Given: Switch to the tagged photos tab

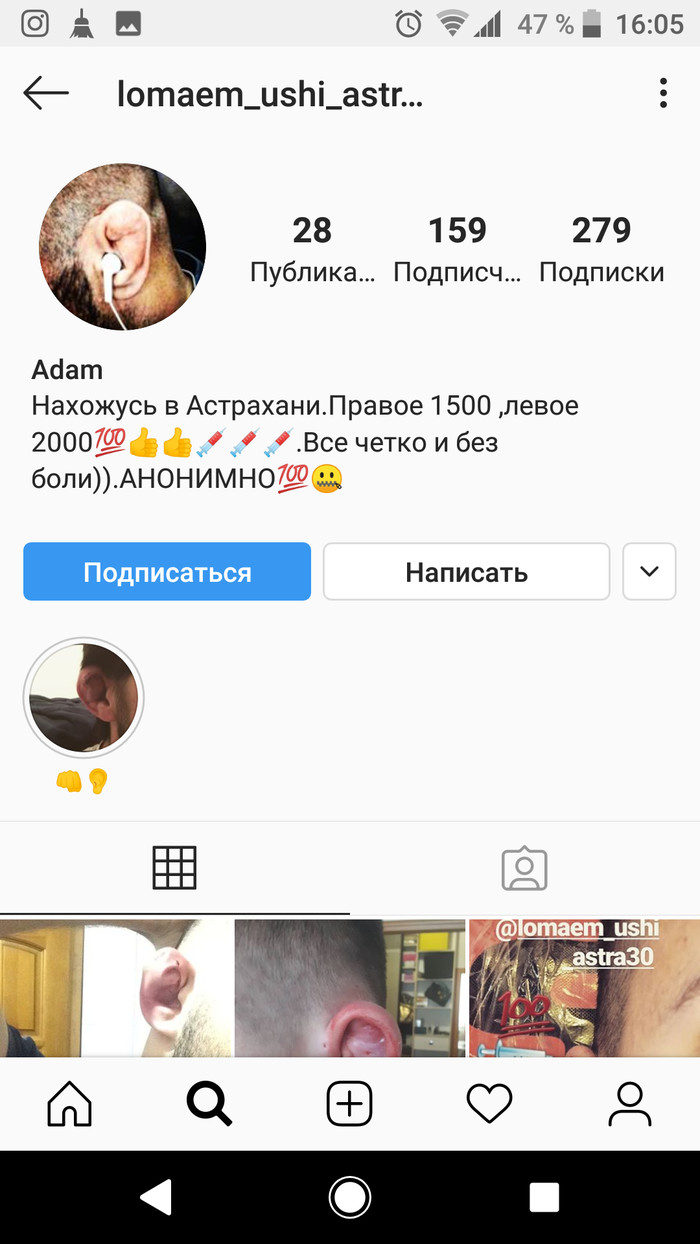Looking at the screenshot, I should click(524, 867).
